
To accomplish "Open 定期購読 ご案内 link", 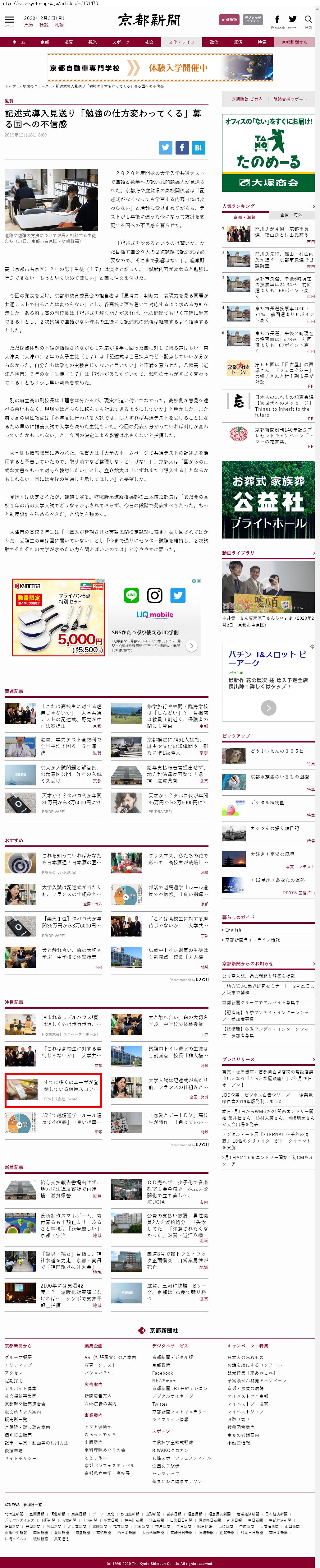I will (246, 99).
